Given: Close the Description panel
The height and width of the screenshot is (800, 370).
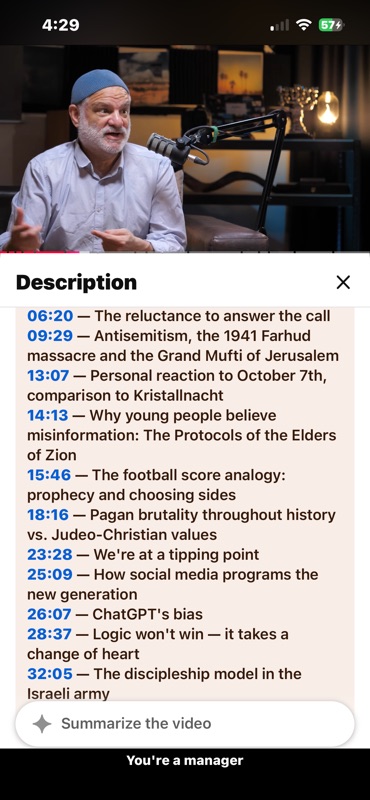Looking at the screenshot, I should pyautogui.click(x=343, y=282).
